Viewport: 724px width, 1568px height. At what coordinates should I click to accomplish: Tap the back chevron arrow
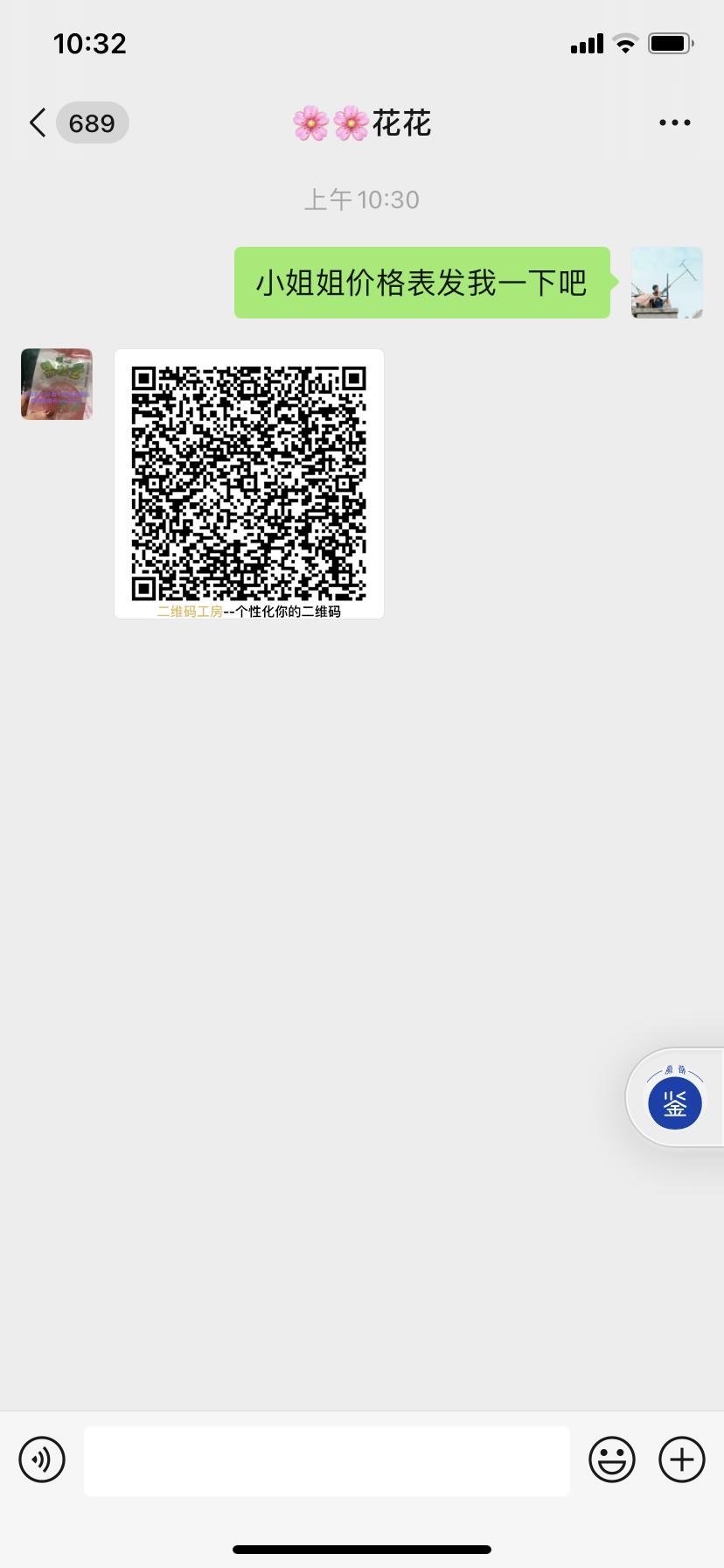pos(36,122)
